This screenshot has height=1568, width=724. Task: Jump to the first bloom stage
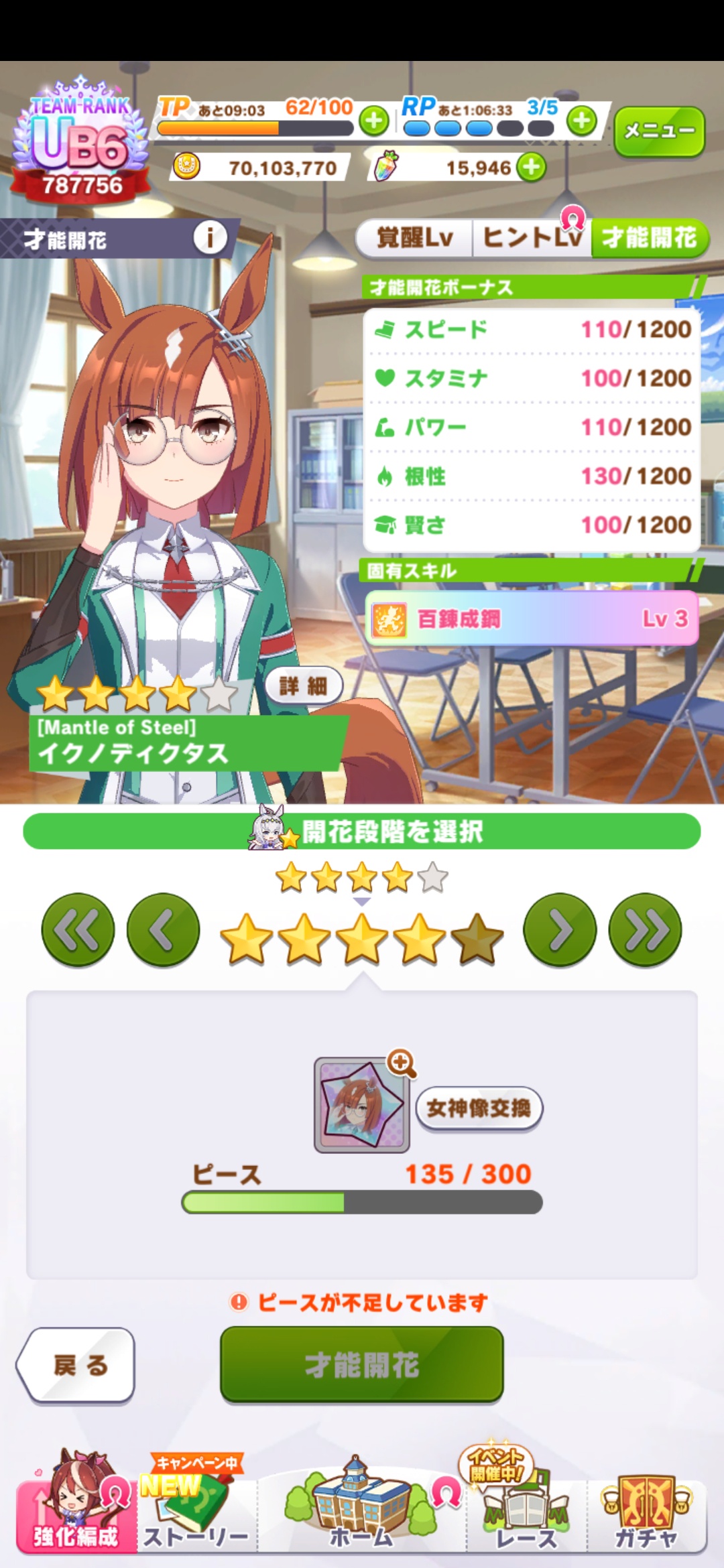click(78, 929)
